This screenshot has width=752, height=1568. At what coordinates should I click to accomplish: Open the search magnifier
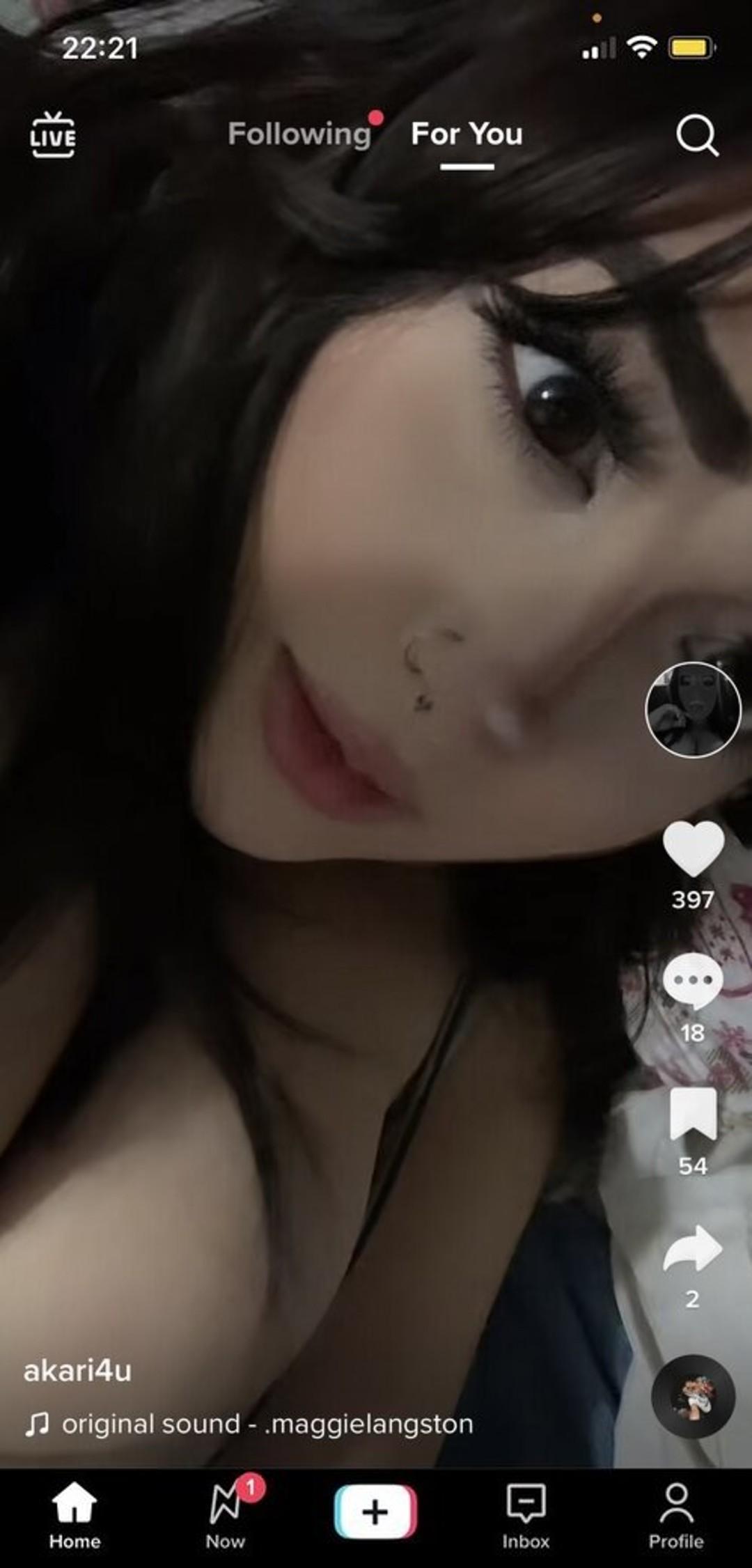696,134
